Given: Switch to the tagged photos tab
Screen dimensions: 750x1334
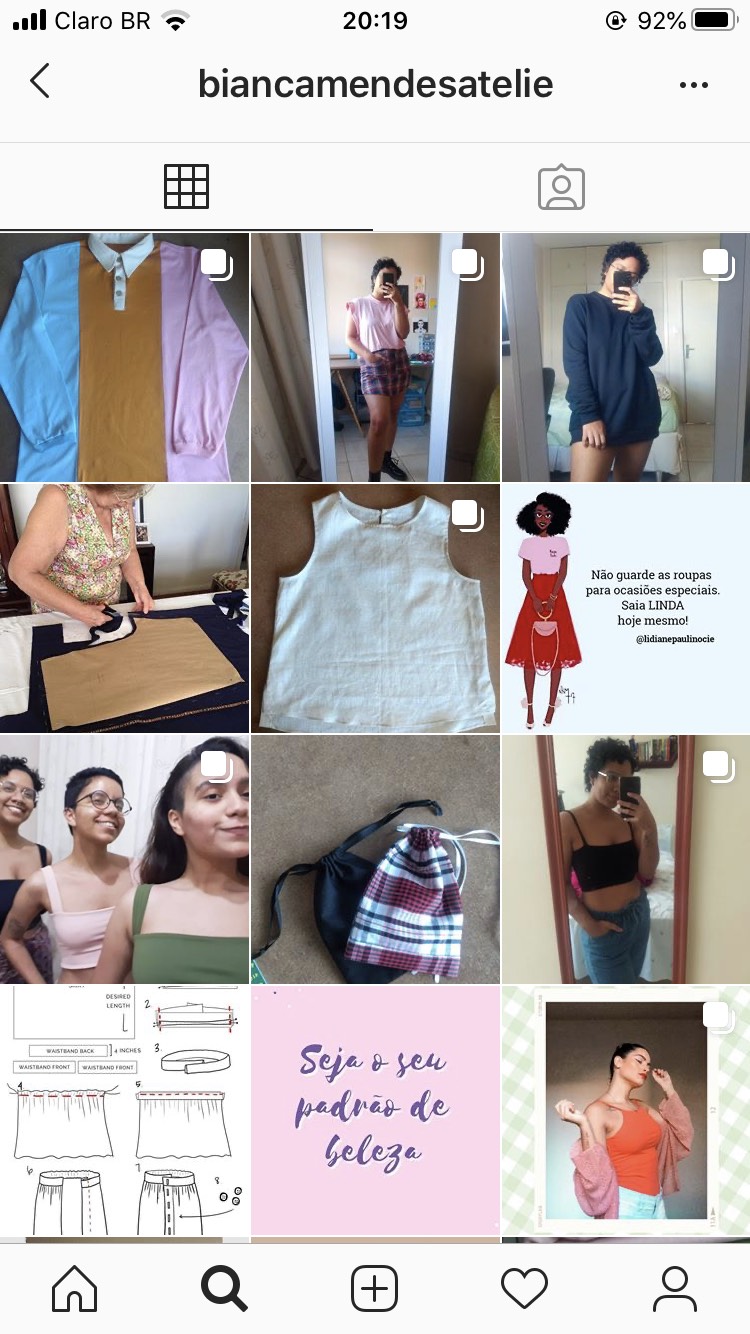Looking at the screenshot, I should click(561, 187).
